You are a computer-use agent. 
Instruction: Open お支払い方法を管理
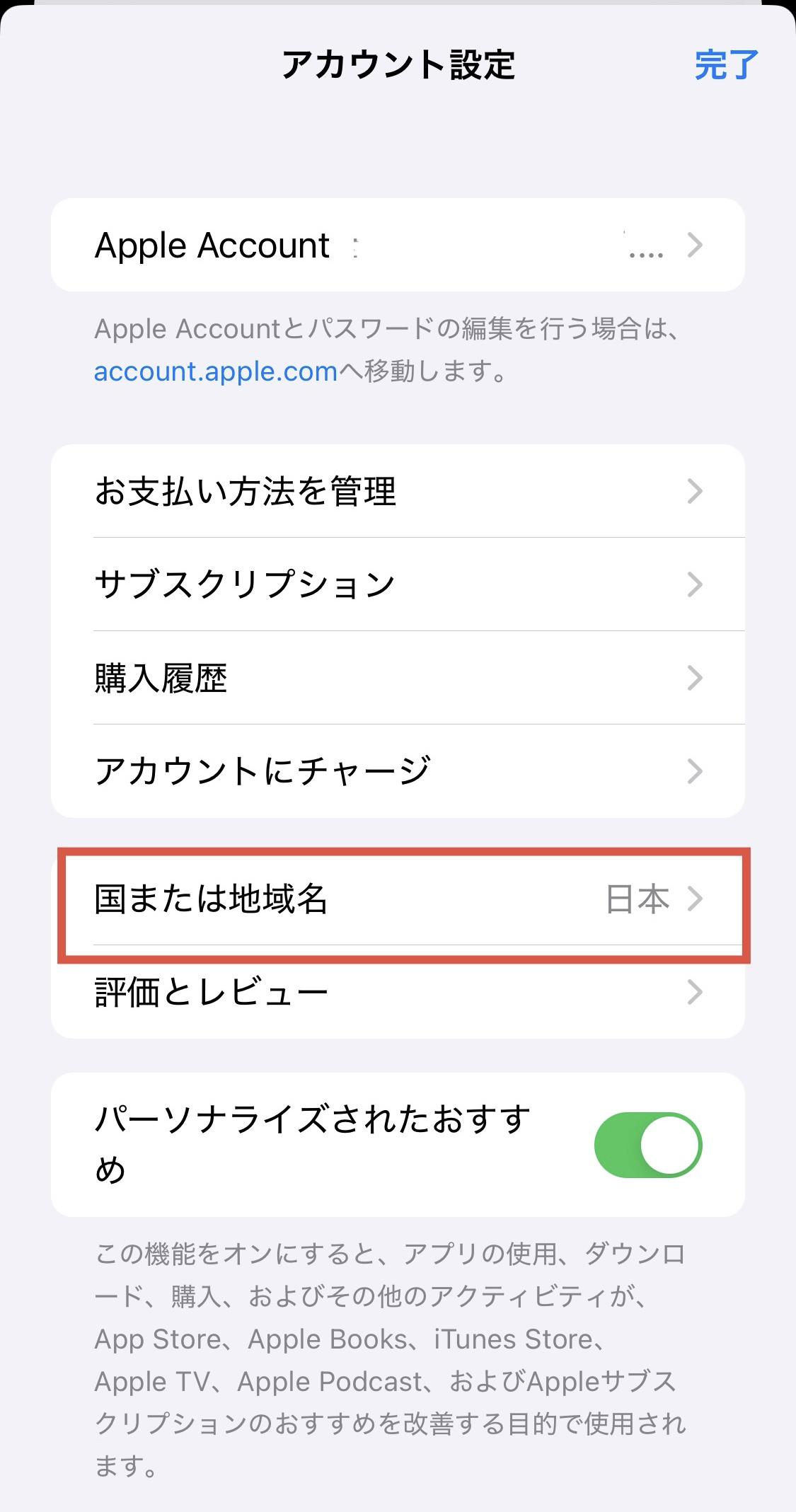click(x=397, y=491)
